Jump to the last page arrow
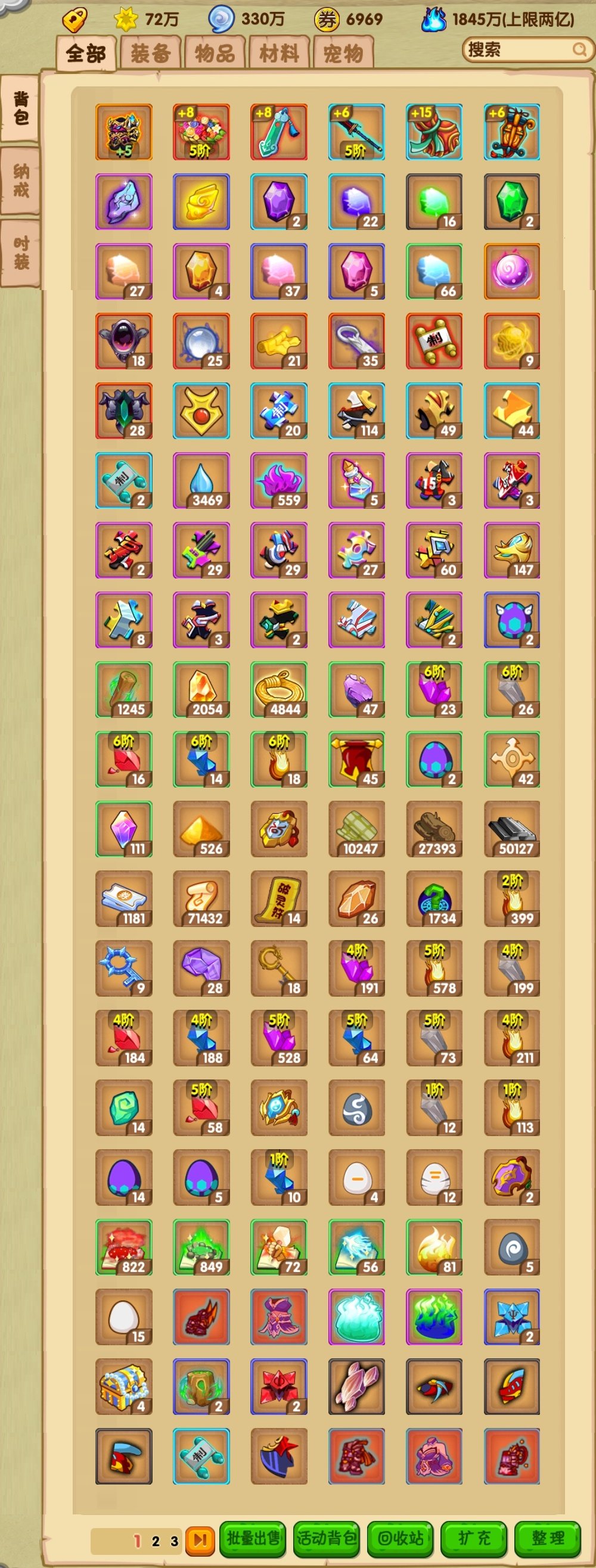596x1568 pixels. click(199, 1540)
